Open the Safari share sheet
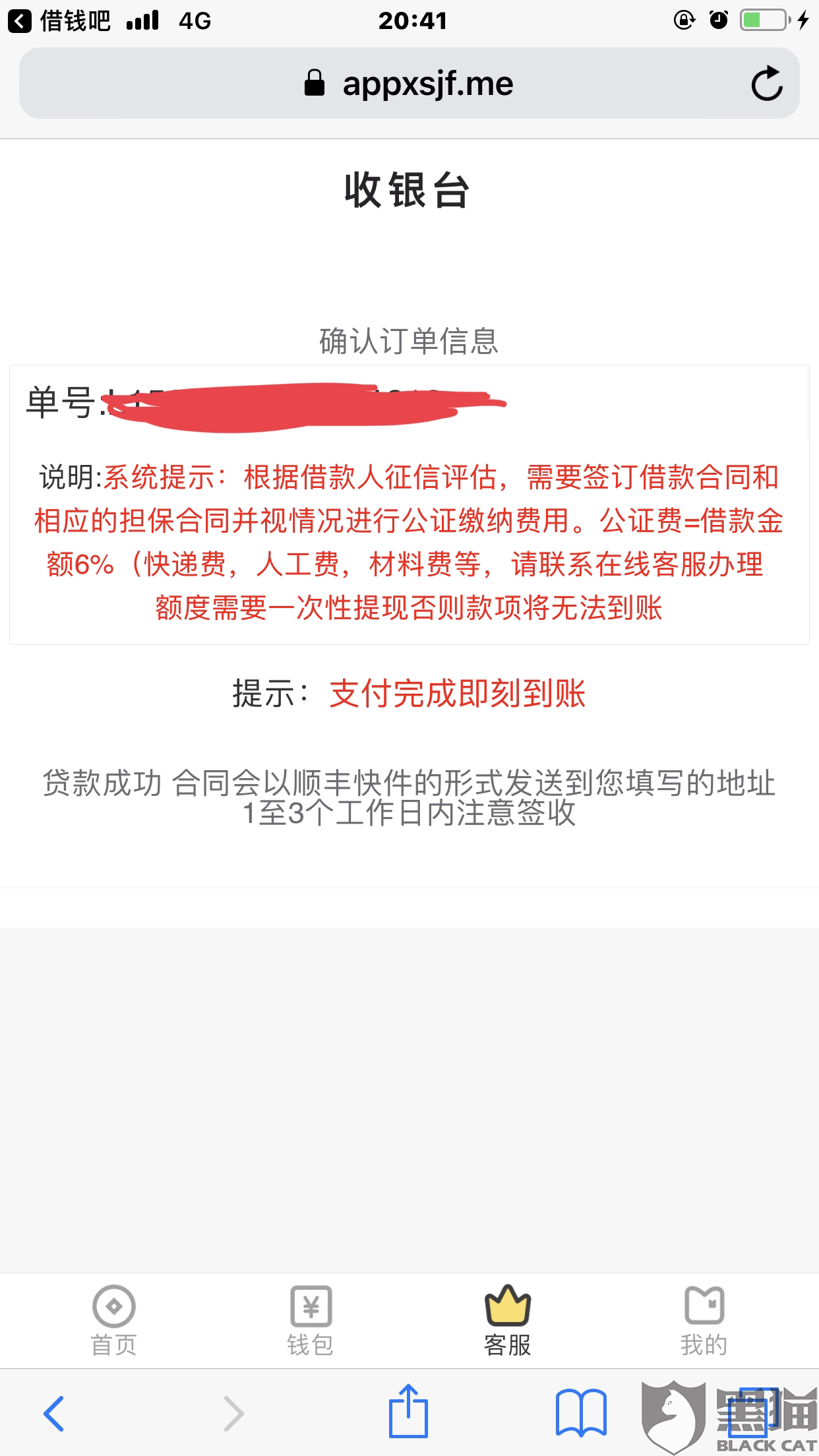Image resolution: width=819 pixels, height=1456 pixels. click(x=408, y=1411)
